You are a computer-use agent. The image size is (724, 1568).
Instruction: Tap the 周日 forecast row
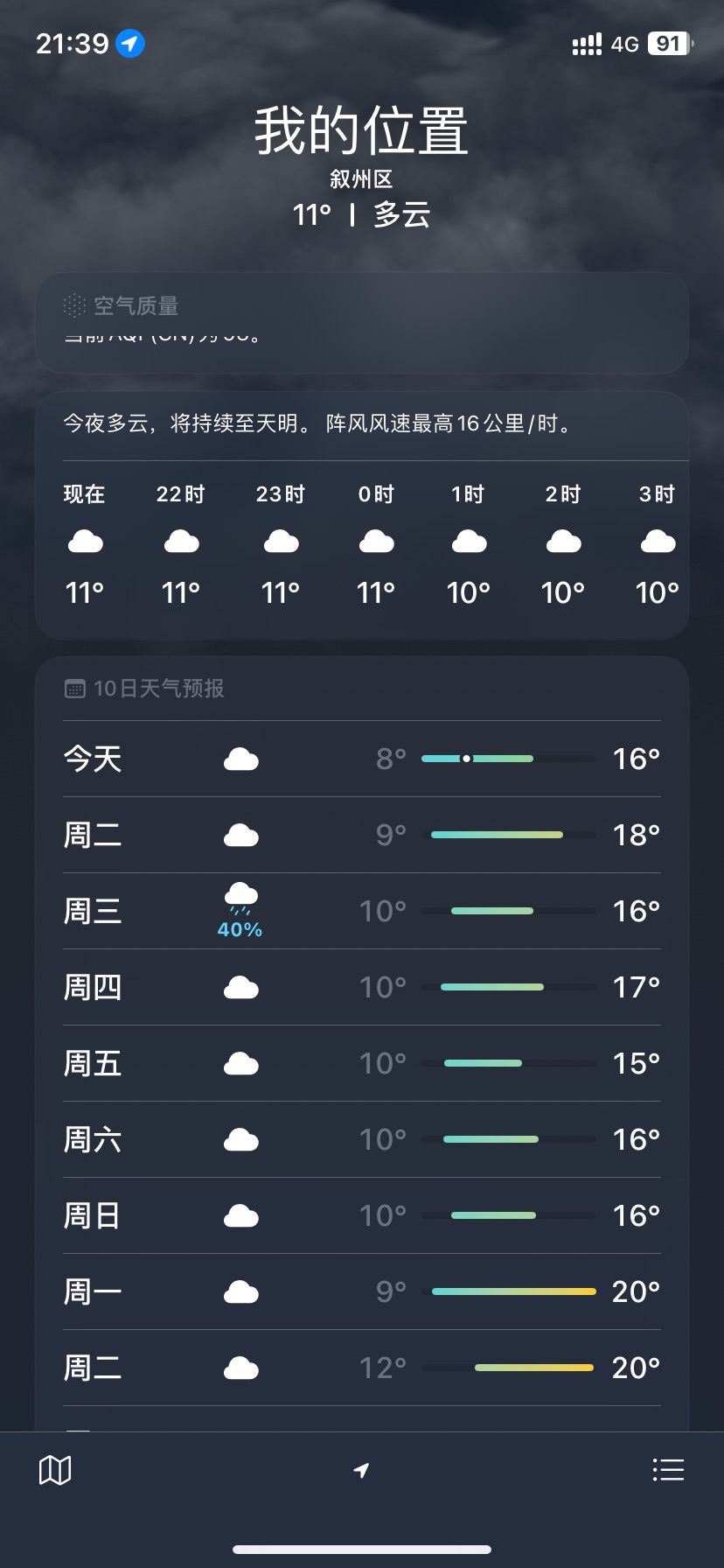[x=362, y=1215]
